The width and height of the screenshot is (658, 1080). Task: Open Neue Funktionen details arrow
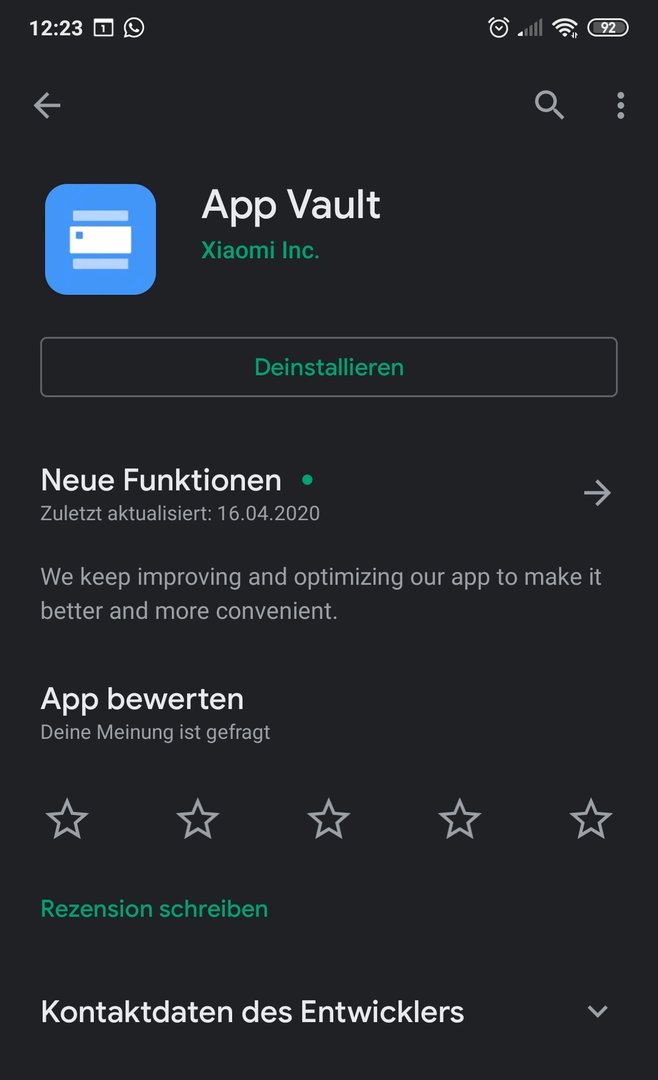tap(597, 493)
